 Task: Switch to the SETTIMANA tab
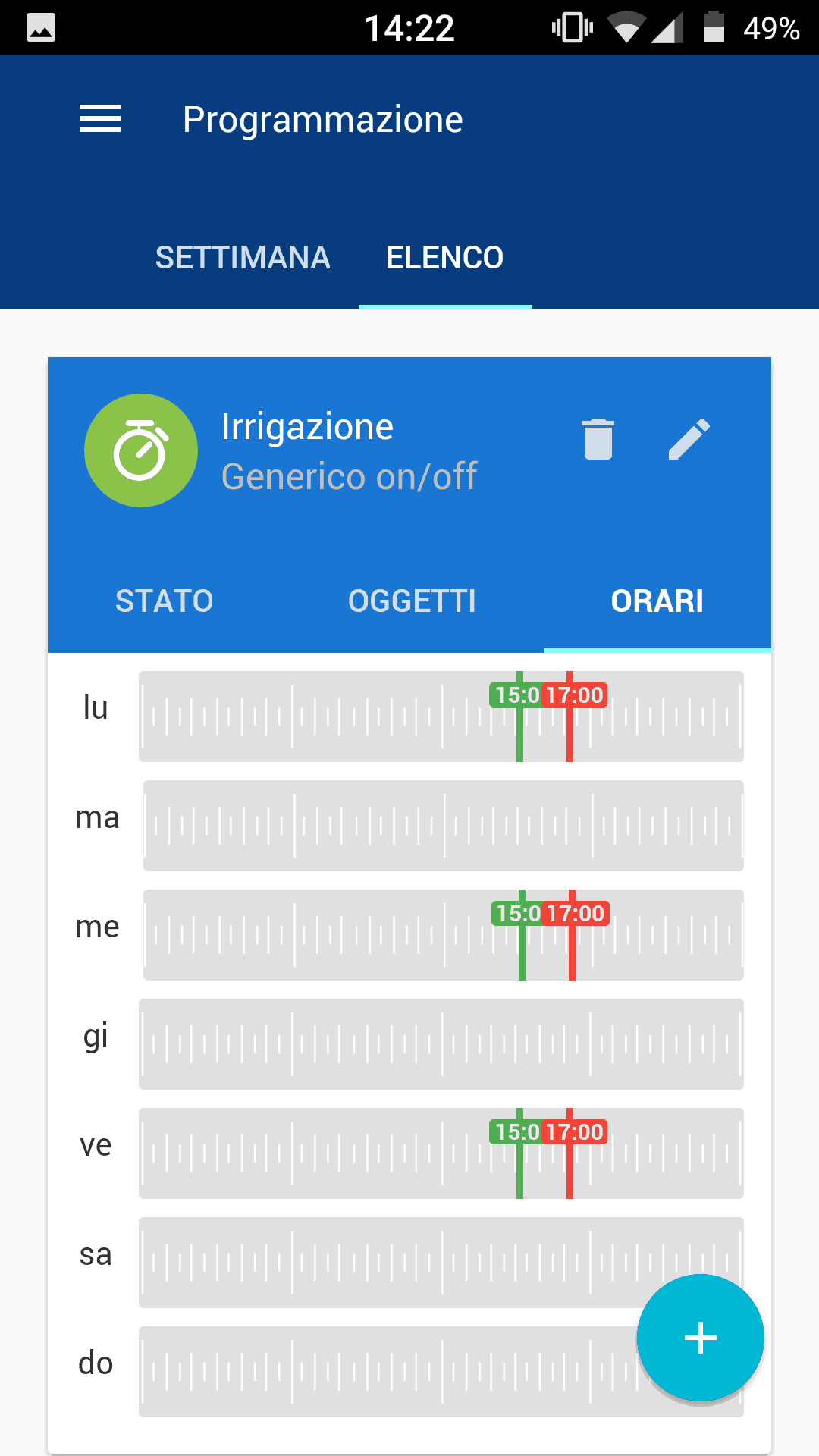pyautogui.click(x=243, y=258)
